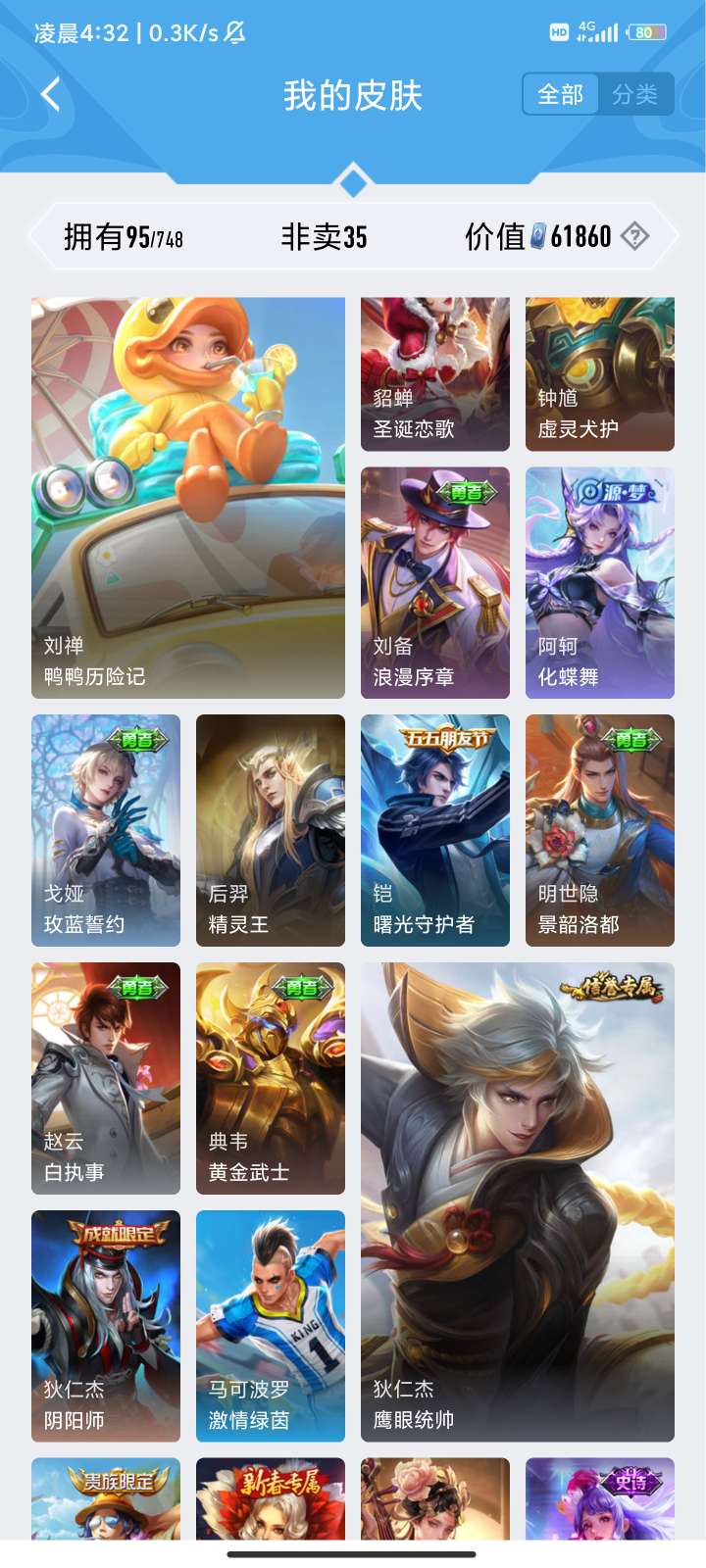
Task: View 赵云 白执事 skin card
Action: point(106,1078)
